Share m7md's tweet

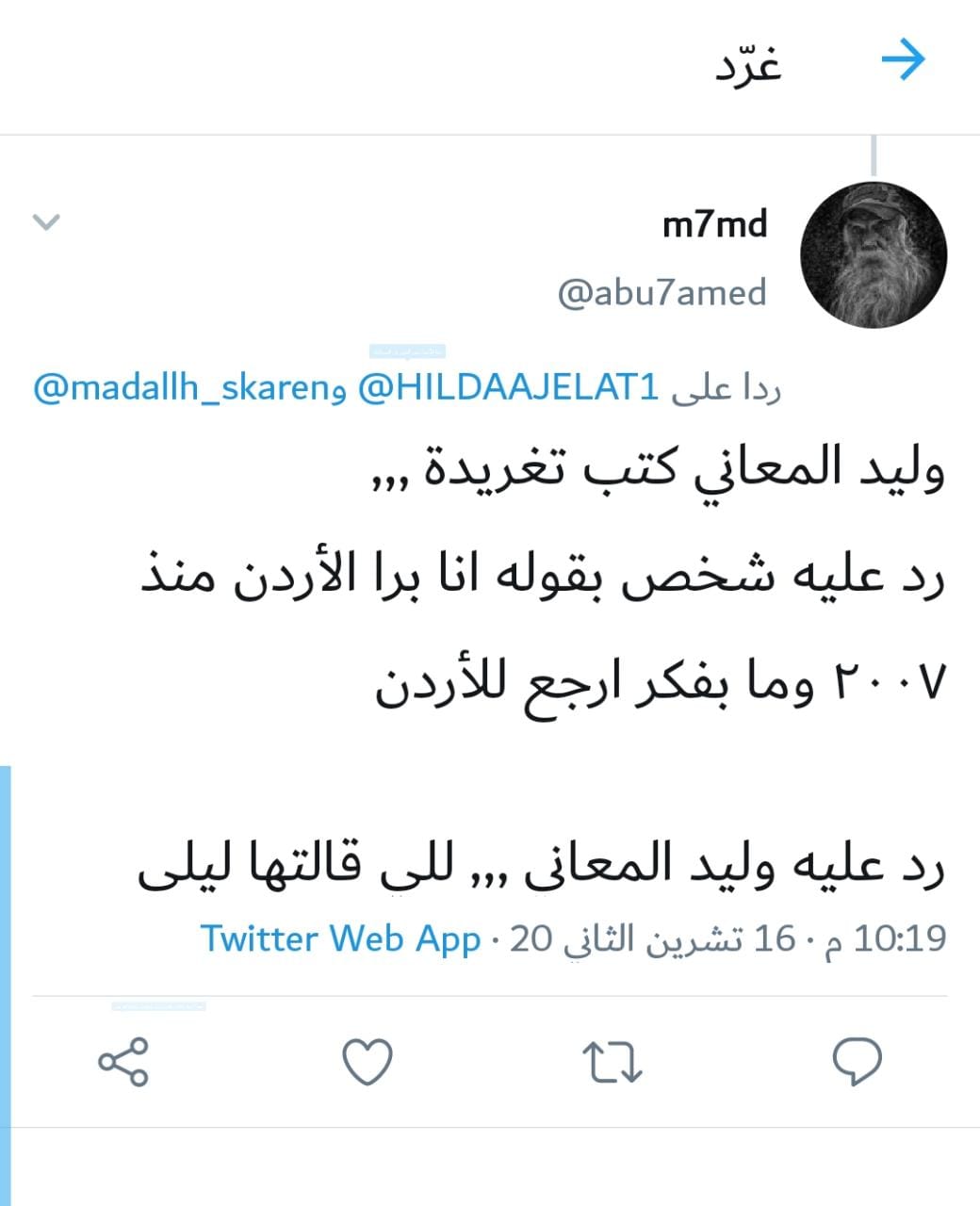[123, 1062]
